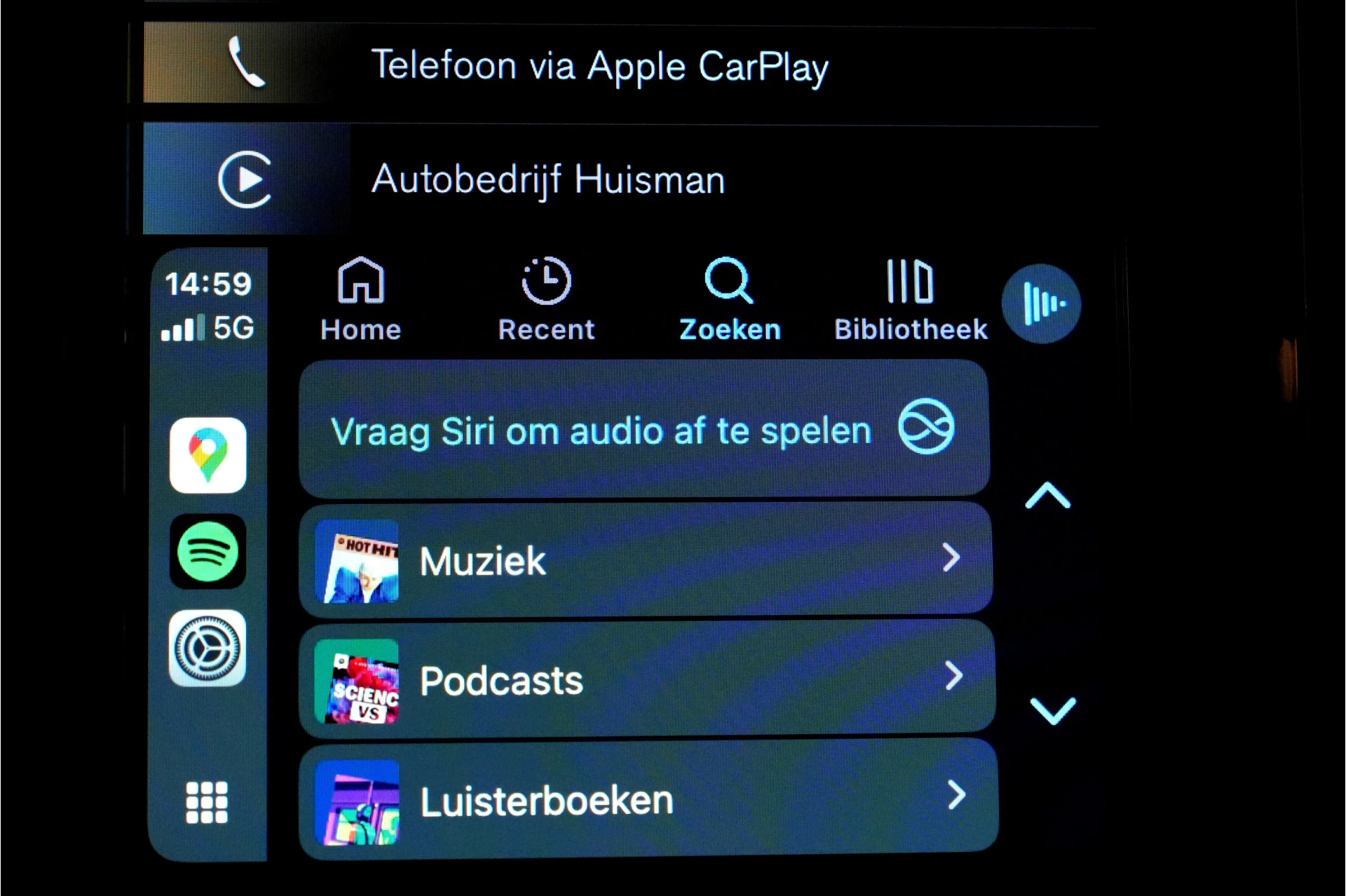Viewport: 1346px width, 896px height.
Task: Tap Vraag Siri om audio af te spelen
Action: (644, 429)
